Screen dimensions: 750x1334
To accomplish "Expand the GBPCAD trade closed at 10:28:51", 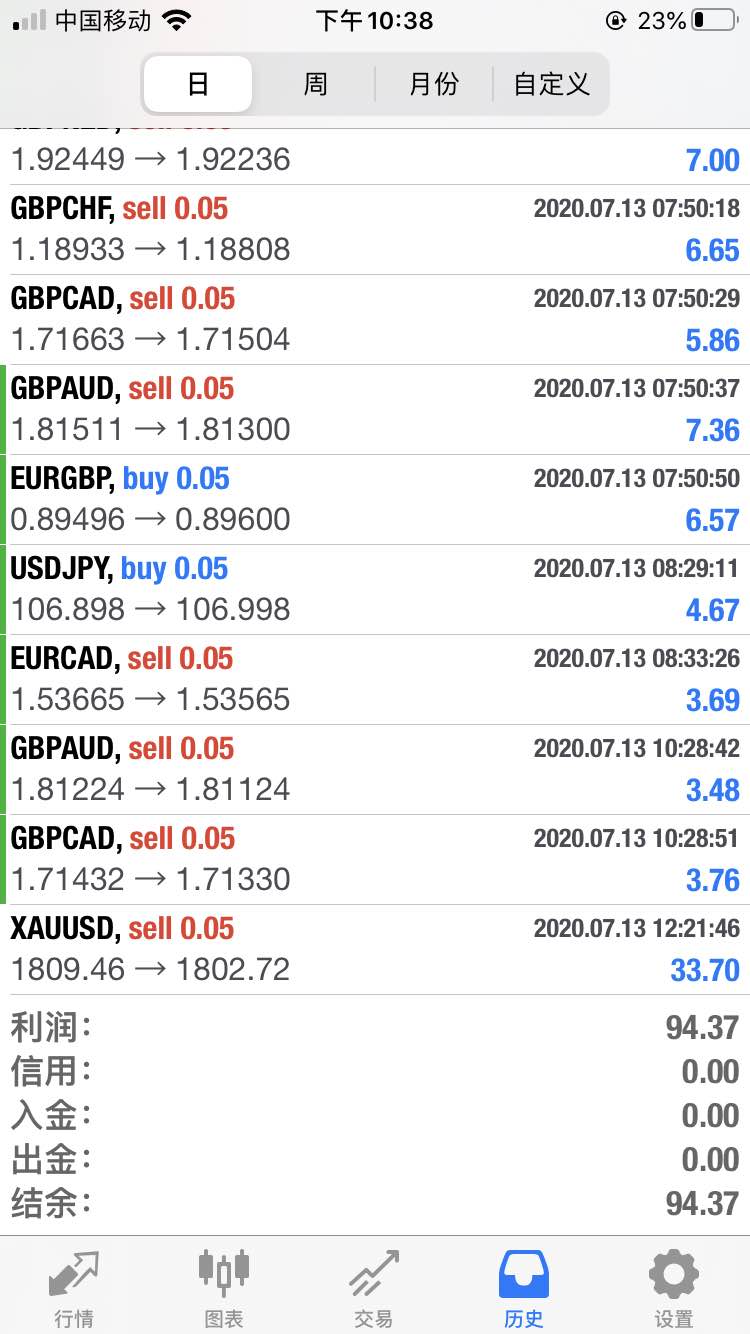I will (x=375, y=860).
